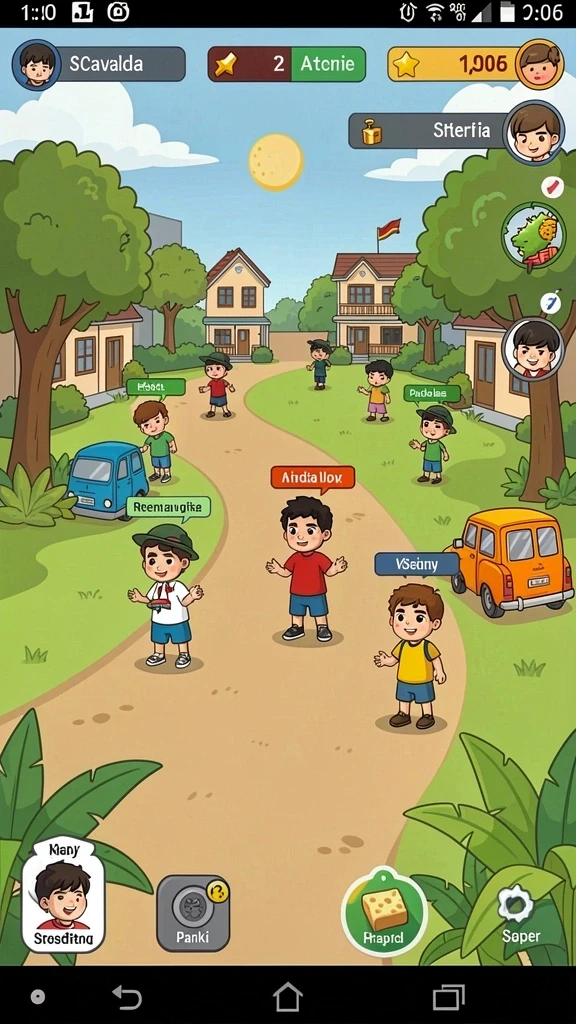Select the character labeled Pndolas

click(432, 443)
